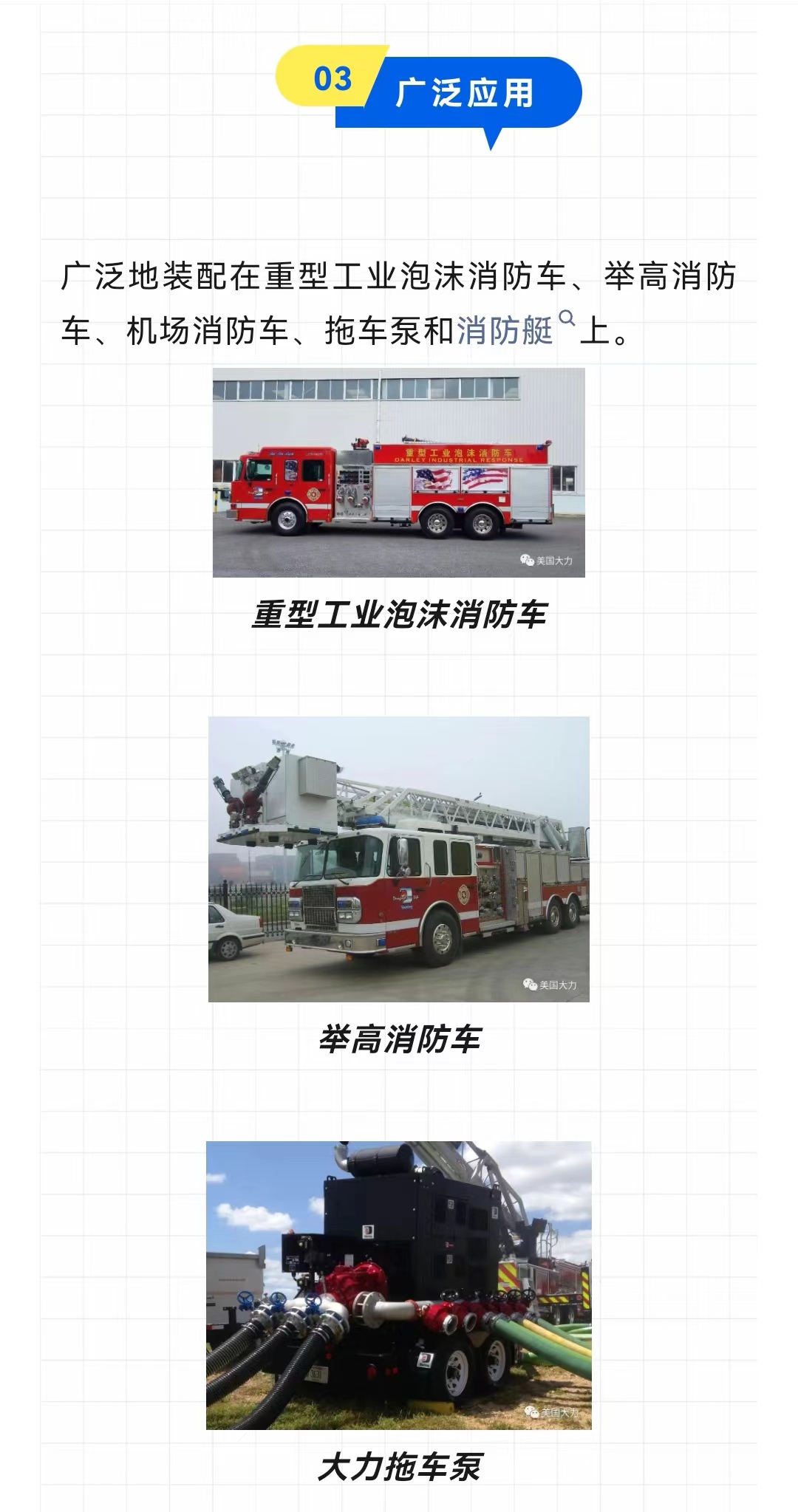The image size is (798, 1512).
Task: Enlarge the 大力拖车泵 picture
Action: (398, 1284)
